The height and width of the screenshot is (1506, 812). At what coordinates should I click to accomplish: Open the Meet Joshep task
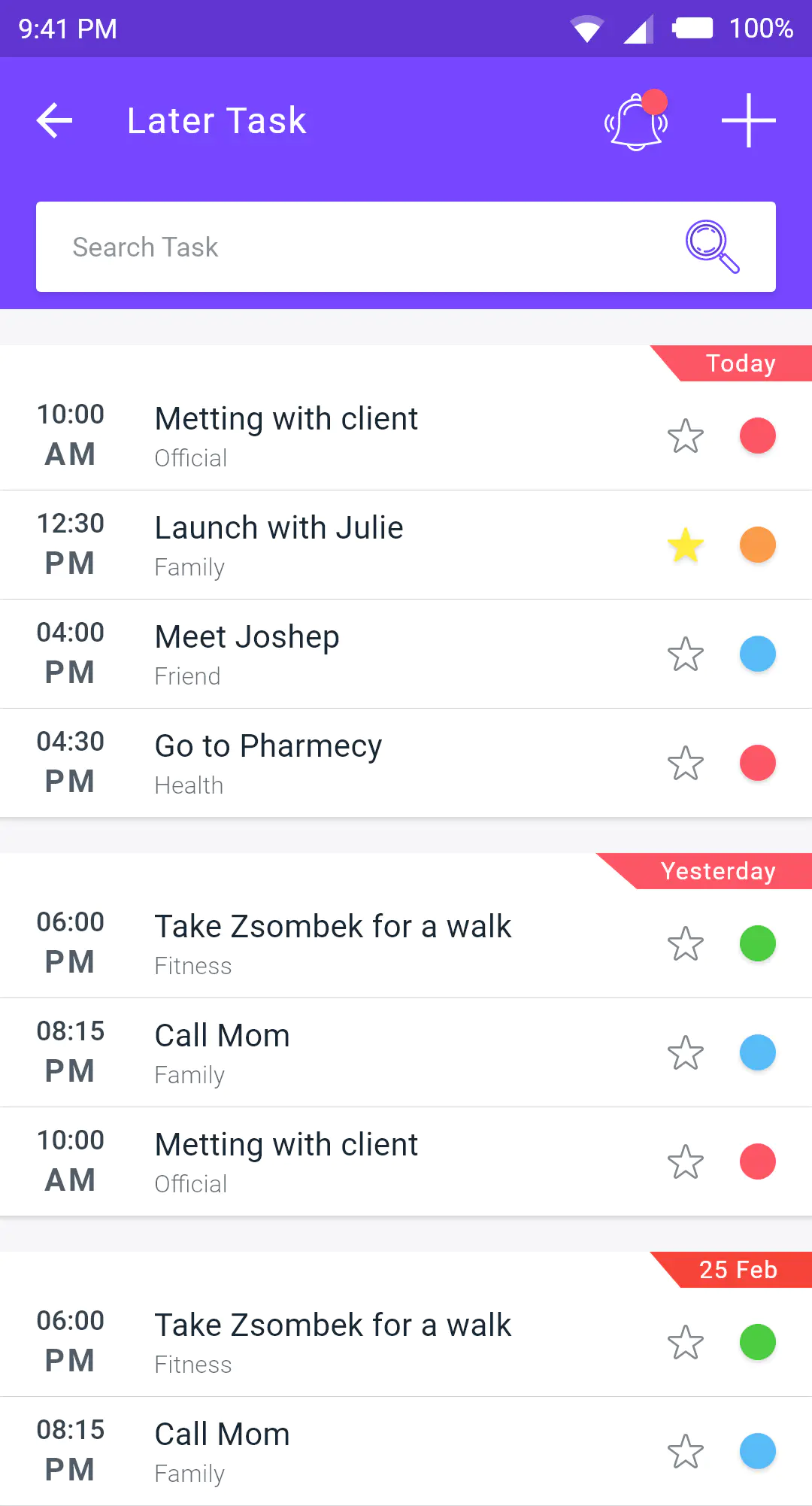(406, 654)
